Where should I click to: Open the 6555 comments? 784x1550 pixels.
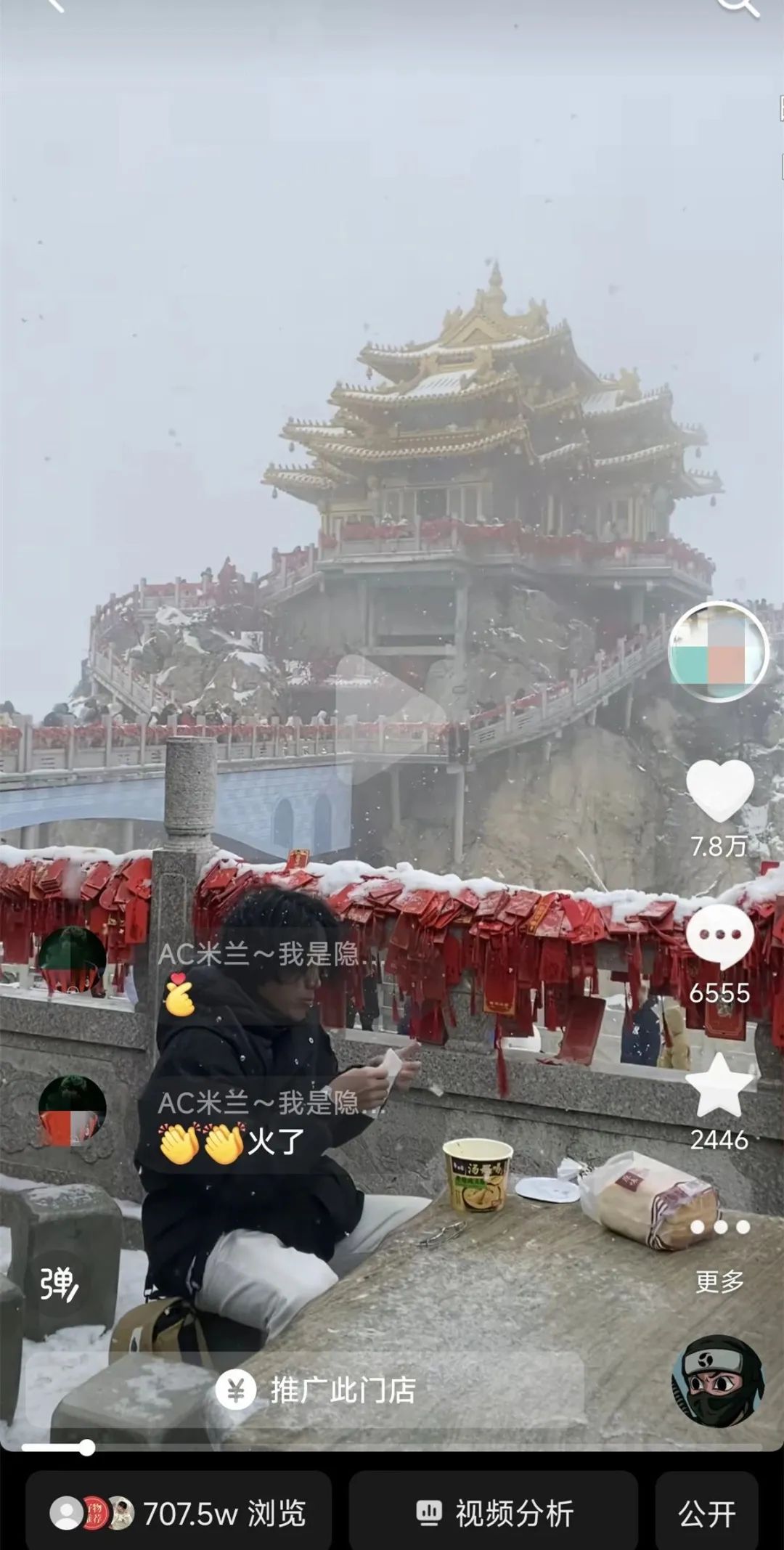720,937
